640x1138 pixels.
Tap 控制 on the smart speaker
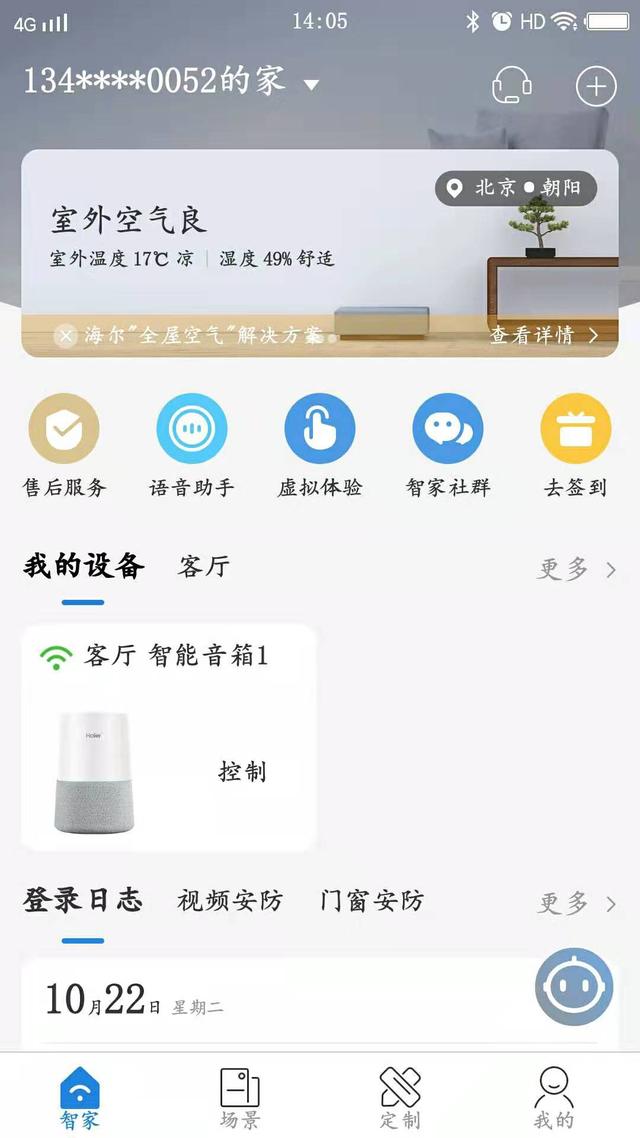coord(243,772)
